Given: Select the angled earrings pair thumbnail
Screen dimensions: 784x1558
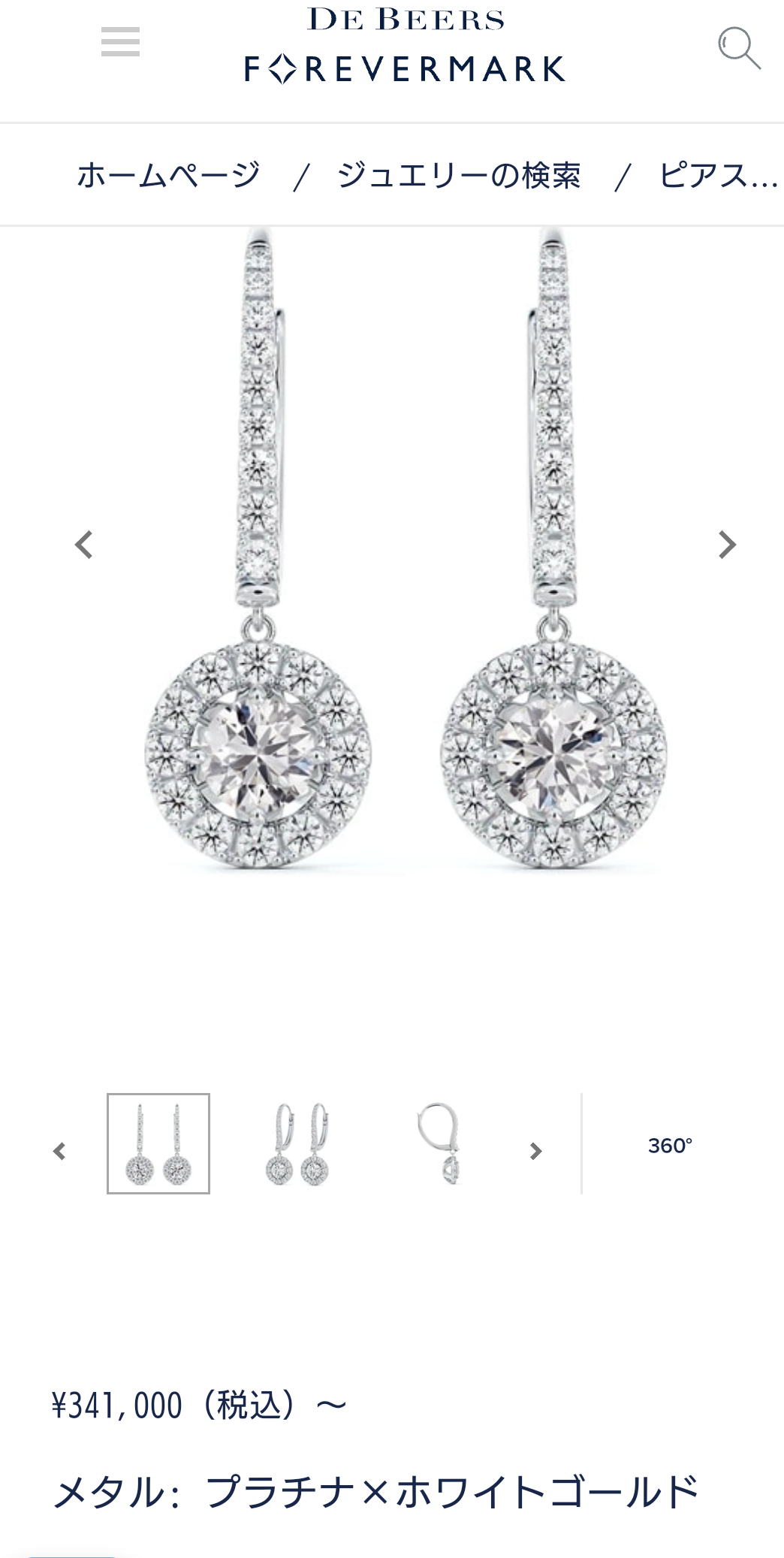Looking at the screenshot, I should tap(298, 1143).
